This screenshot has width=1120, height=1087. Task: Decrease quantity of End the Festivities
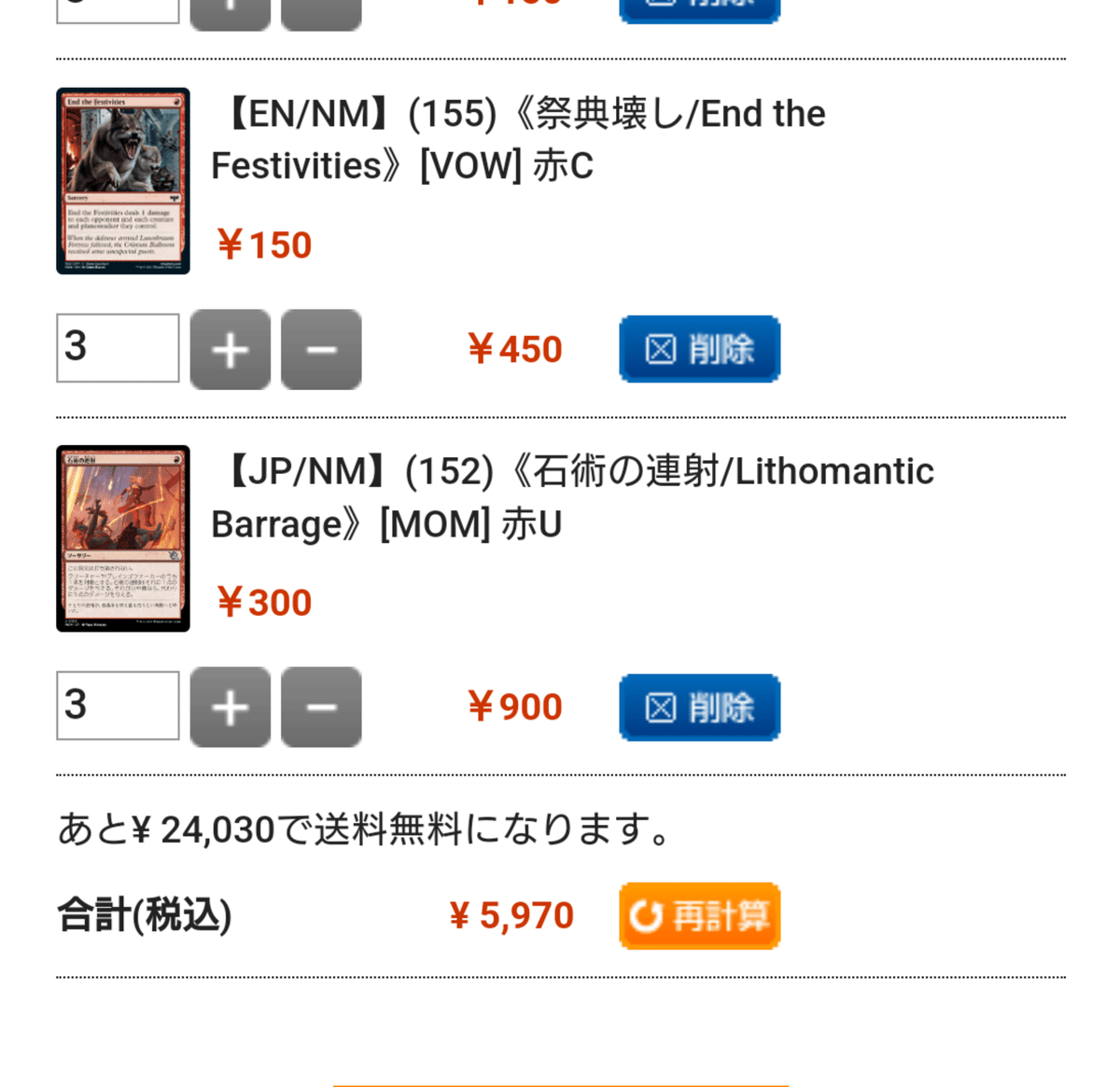[x=321, y=350]
